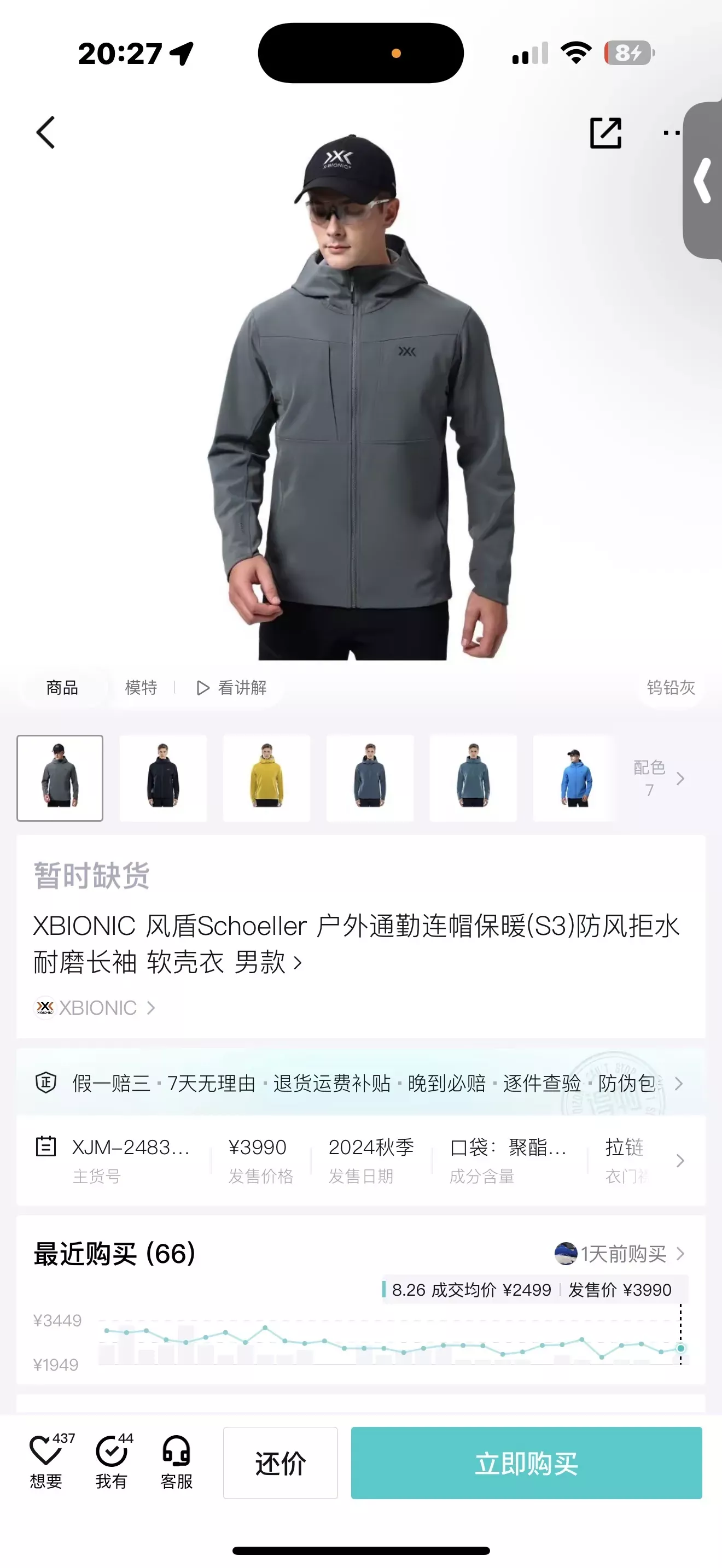Viewport: 722px width, 1568px height.
Task: Expand product specs row with 主货号
Action: [x=360, y=1160]
